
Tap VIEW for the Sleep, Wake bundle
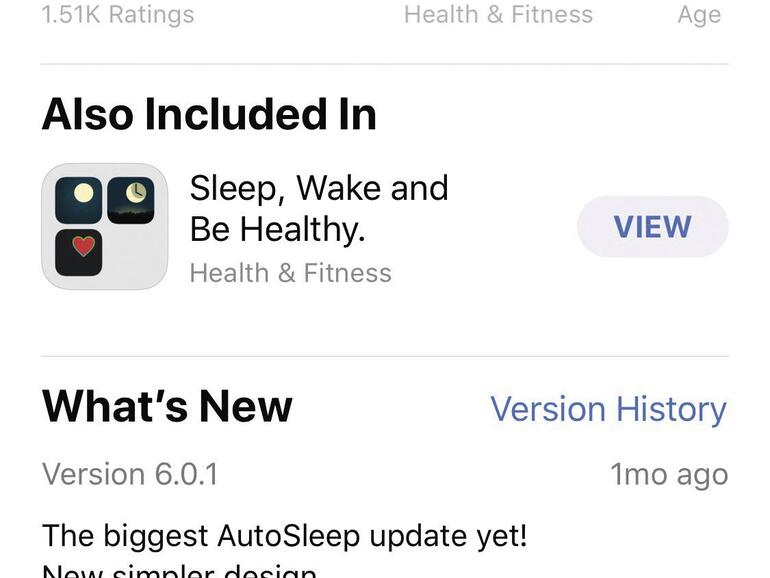[652, 227]
